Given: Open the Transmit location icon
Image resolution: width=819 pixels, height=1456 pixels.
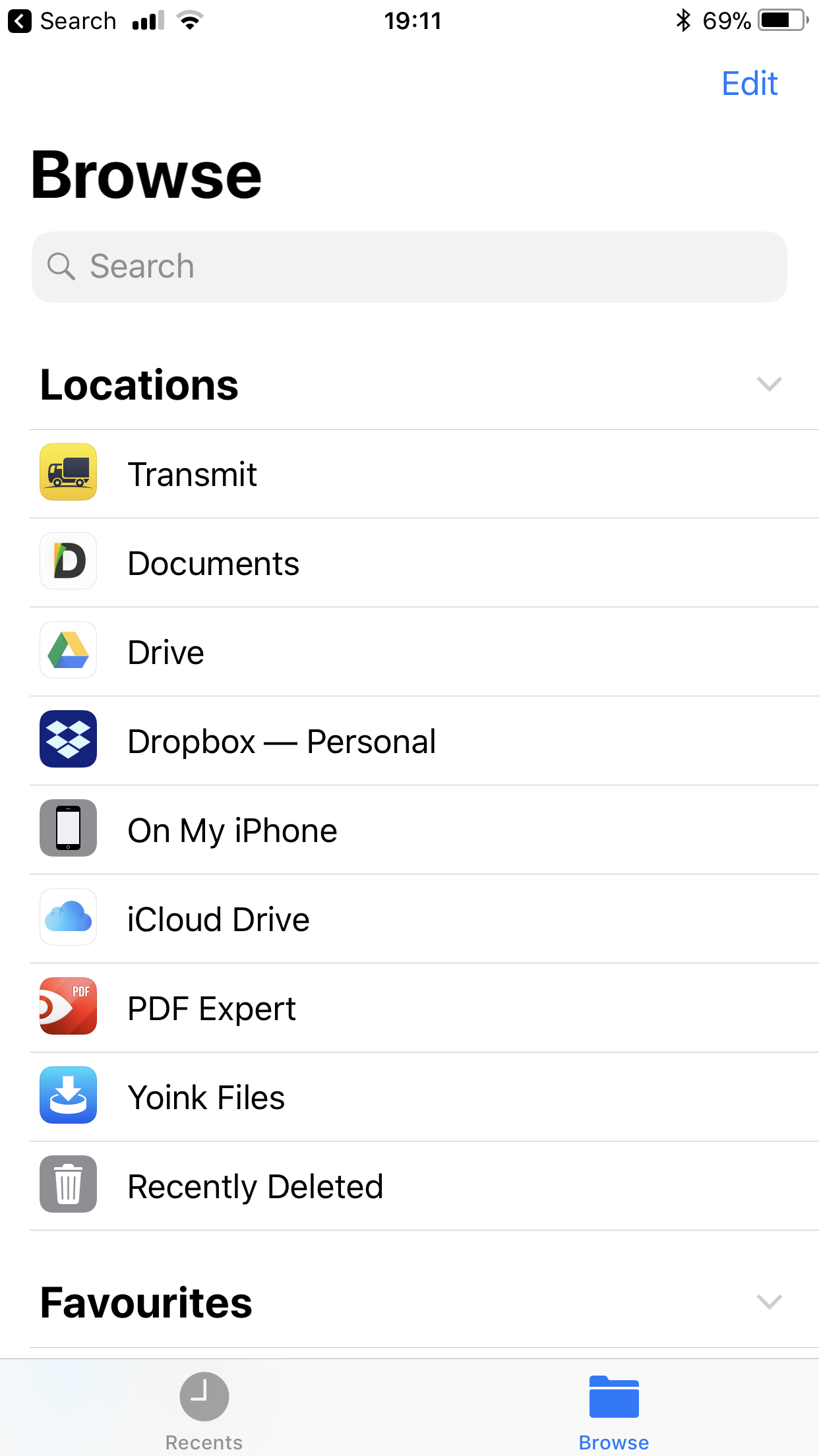Looking at the screenshot, I should (68, 473).
